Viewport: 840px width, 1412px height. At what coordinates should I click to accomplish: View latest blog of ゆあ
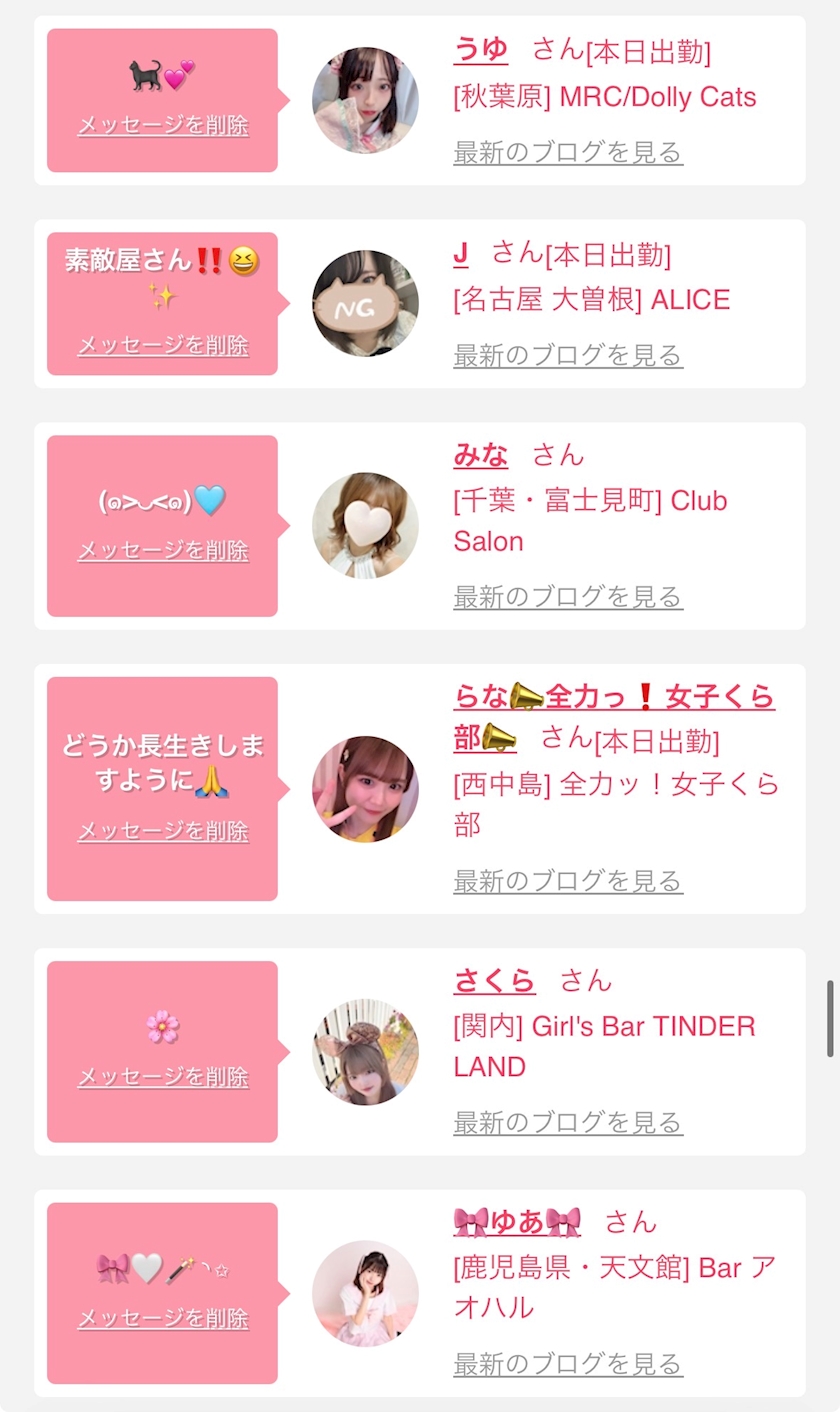pos(568,1365)
